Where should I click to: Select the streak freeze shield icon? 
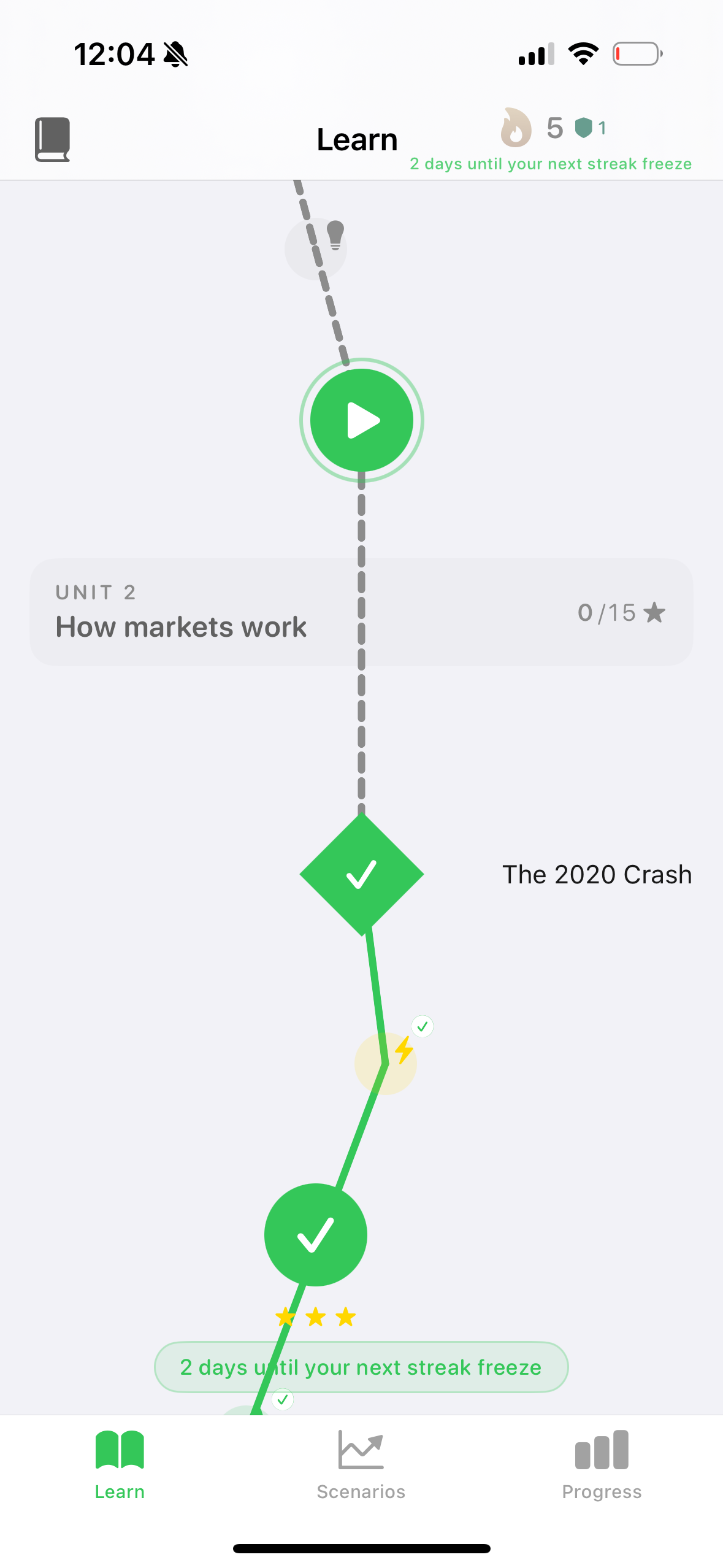(x=584, y=129)
